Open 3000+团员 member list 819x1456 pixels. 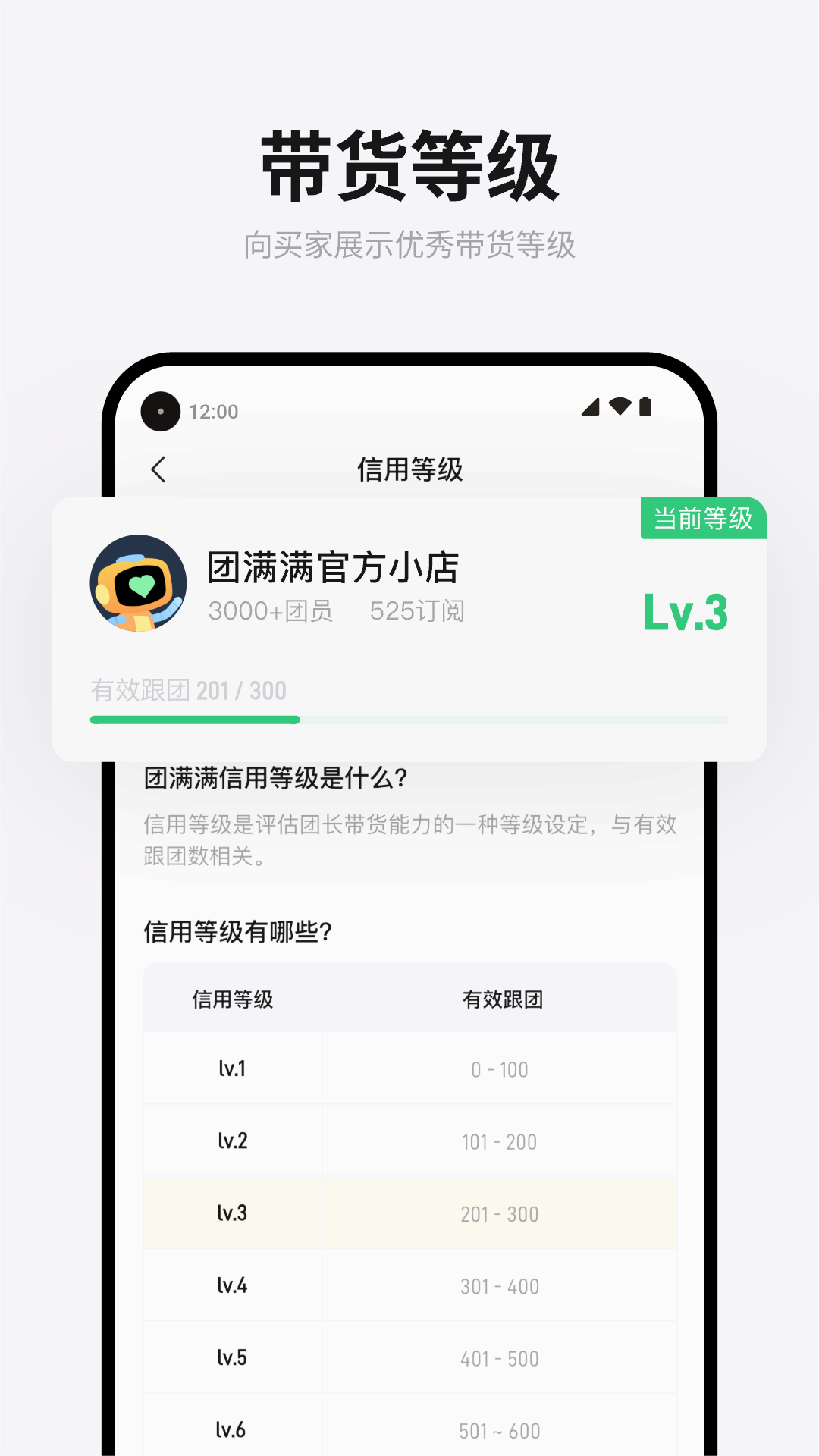270,609
